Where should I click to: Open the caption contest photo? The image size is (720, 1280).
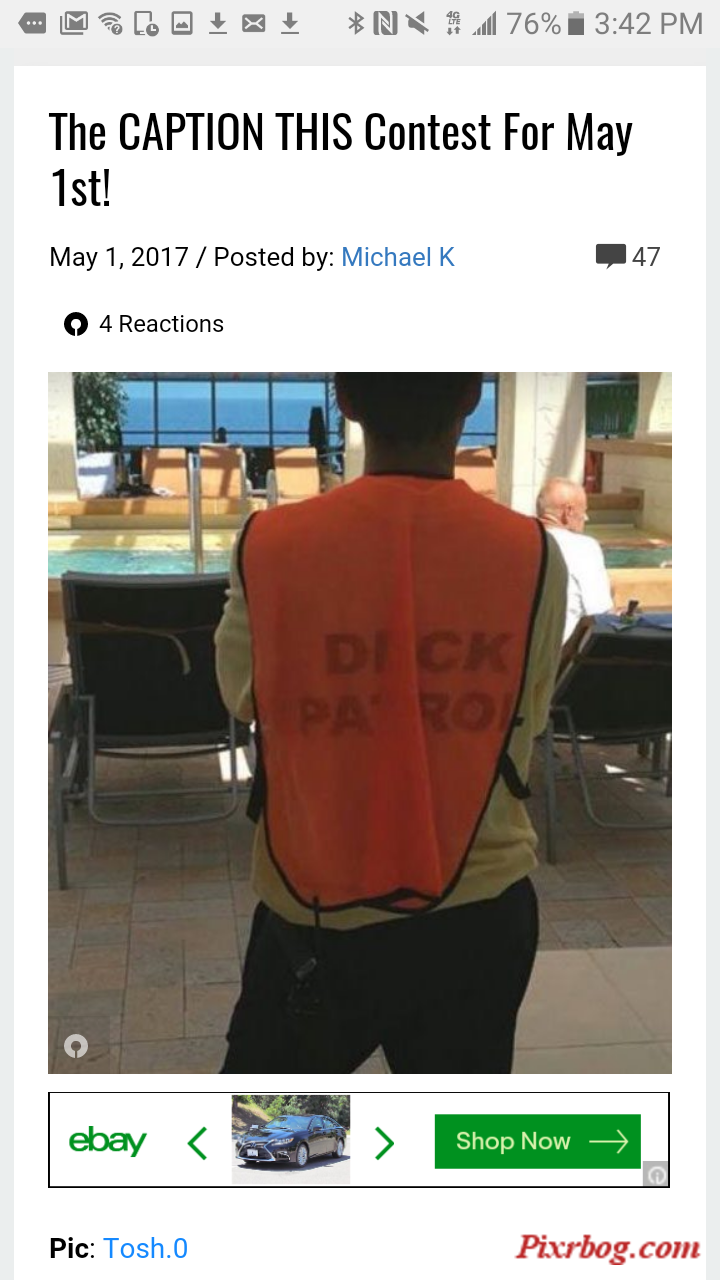point(360,700)
